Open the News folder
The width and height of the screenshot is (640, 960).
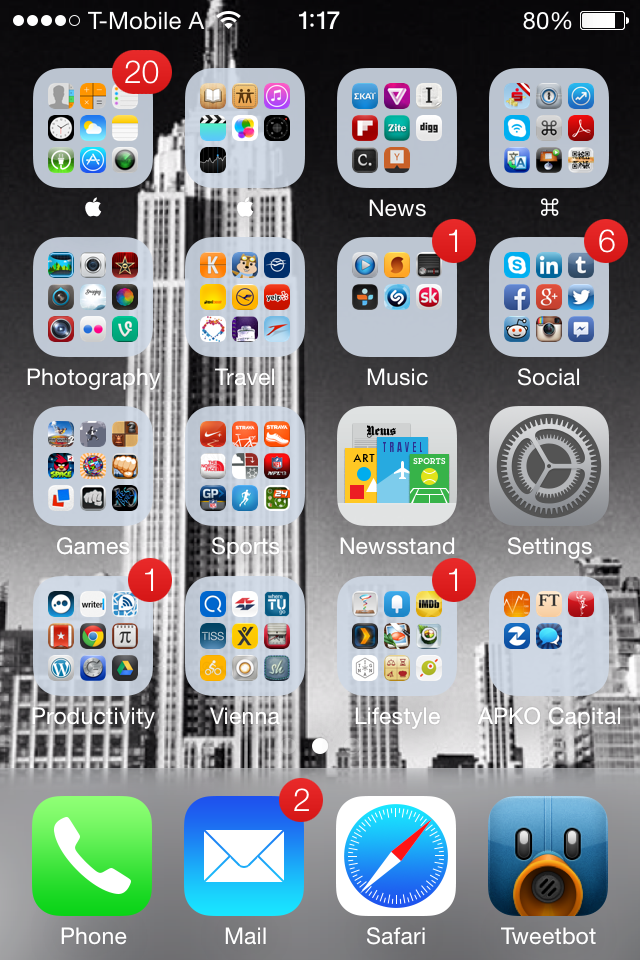tap(397, 128)
